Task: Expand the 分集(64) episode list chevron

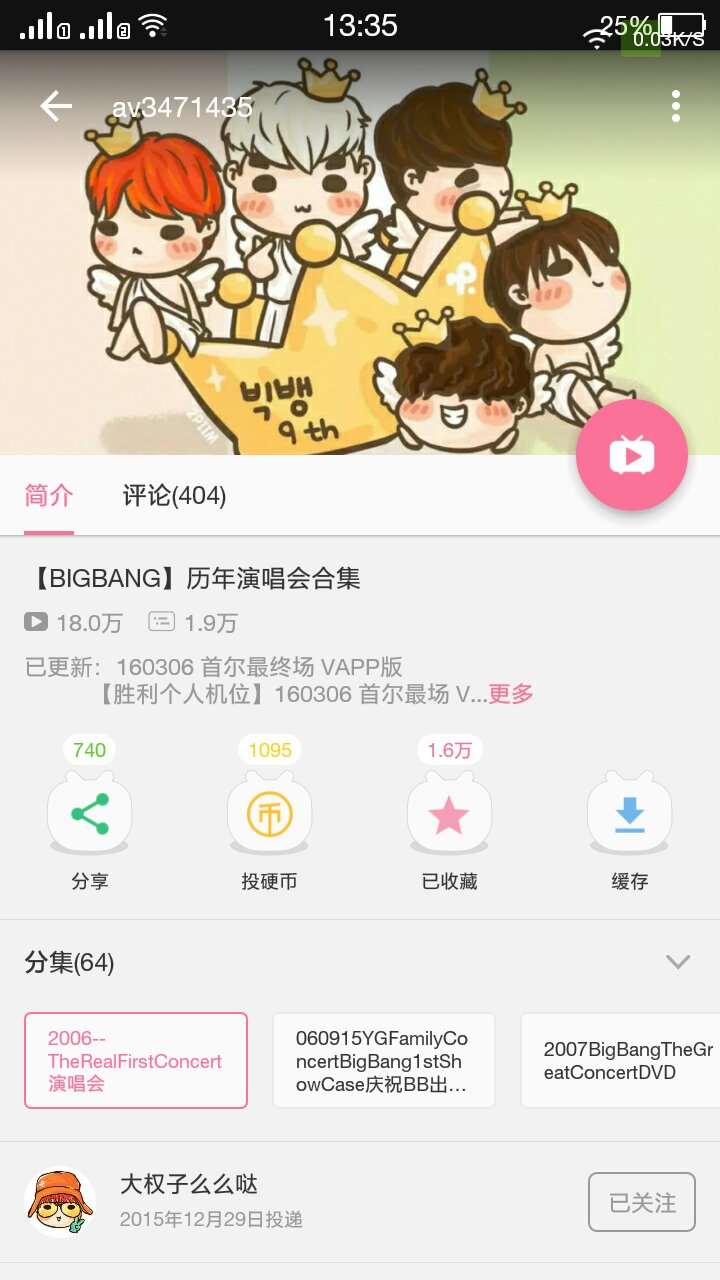Action: 678,962
